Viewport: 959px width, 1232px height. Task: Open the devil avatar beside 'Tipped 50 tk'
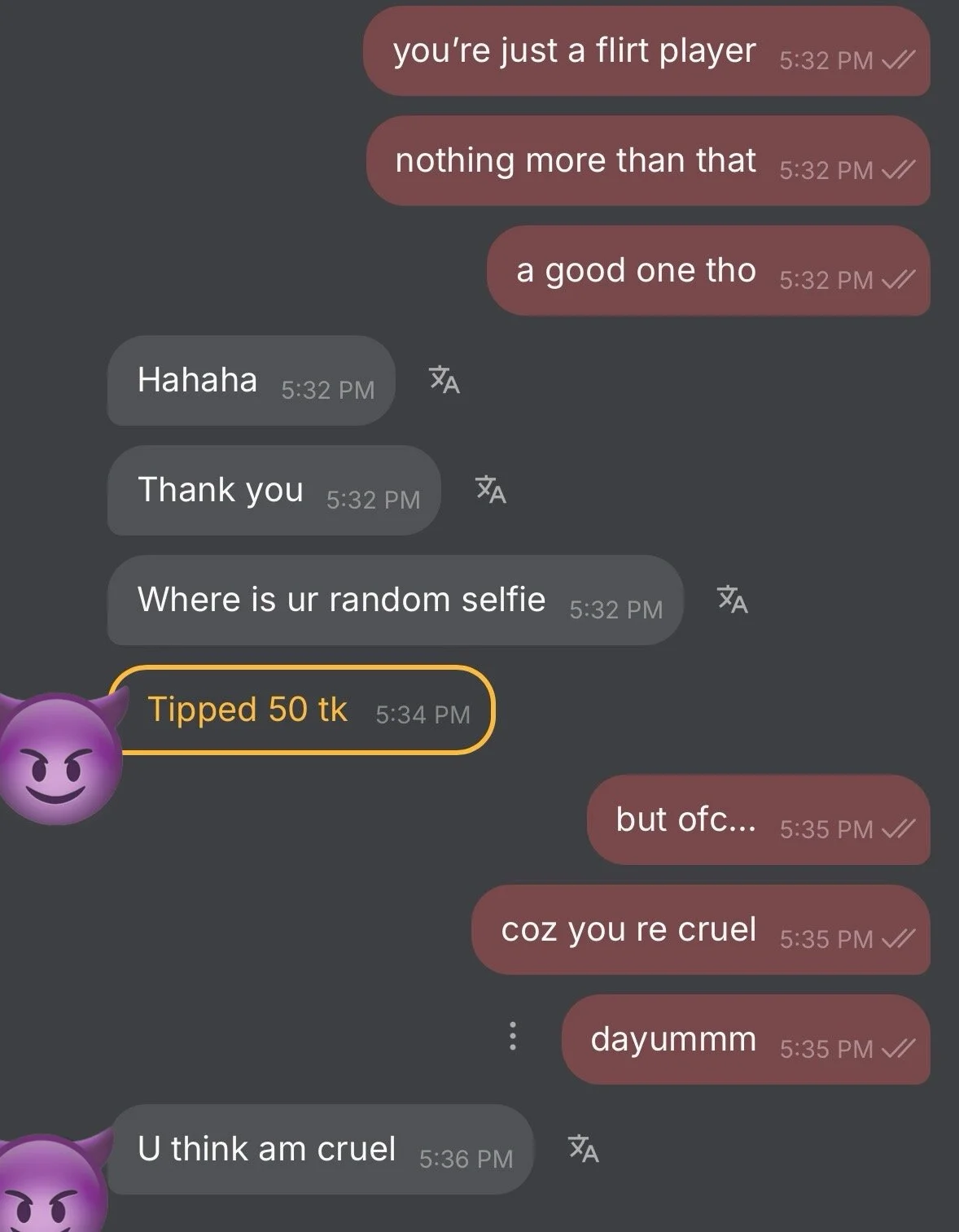pos(59,758)
